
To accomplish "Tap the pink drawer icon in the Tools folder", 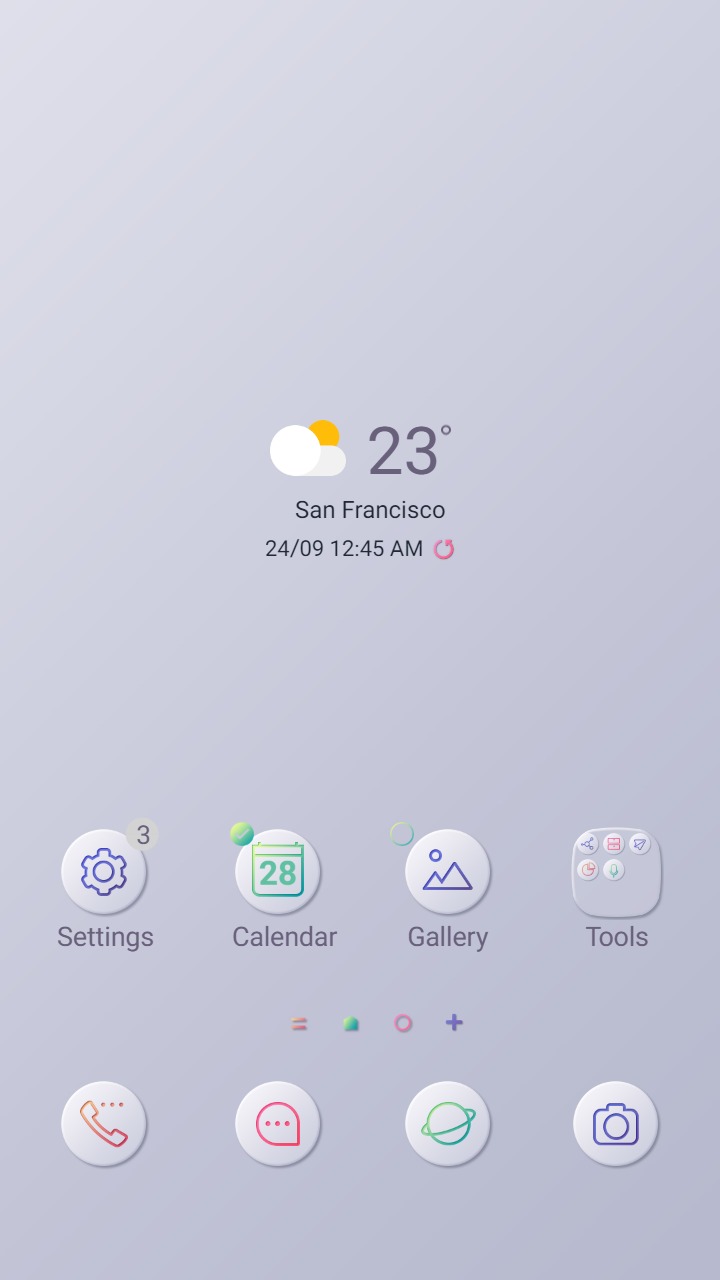I will click(x=614, y=844).
